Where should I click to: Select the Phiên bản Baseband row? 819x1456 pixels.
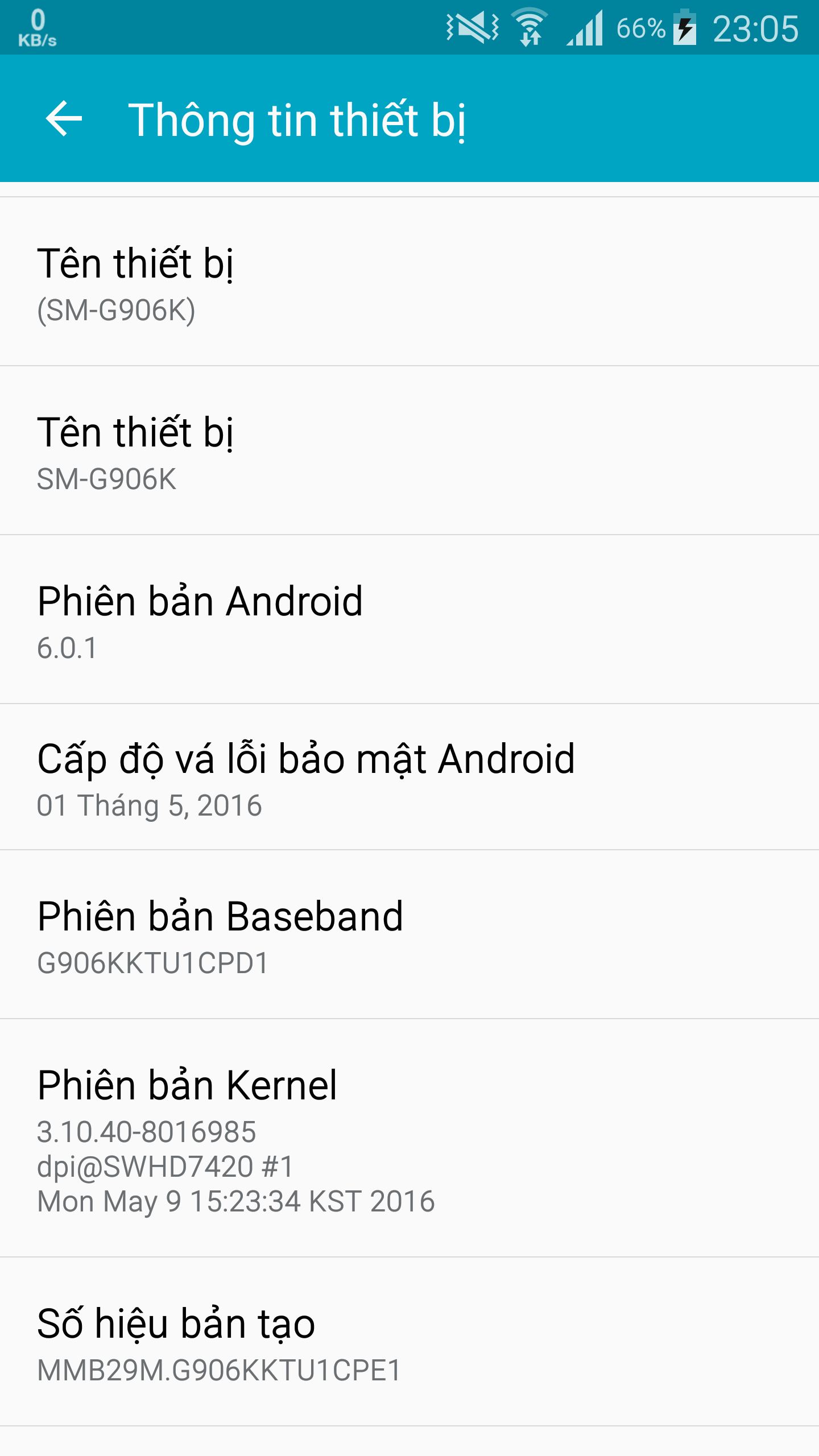click(x=409, y=935)
